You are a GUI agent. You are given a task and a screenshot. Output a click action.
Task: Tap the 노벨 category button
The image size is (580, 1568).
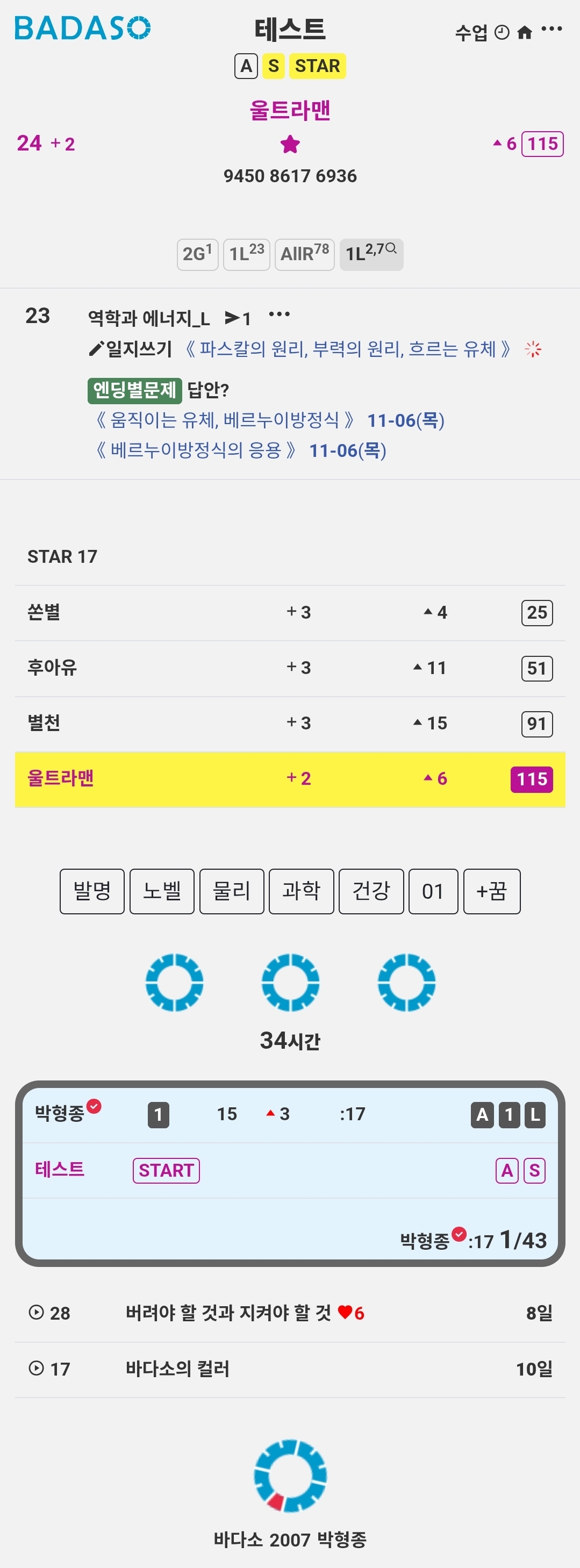162,891
